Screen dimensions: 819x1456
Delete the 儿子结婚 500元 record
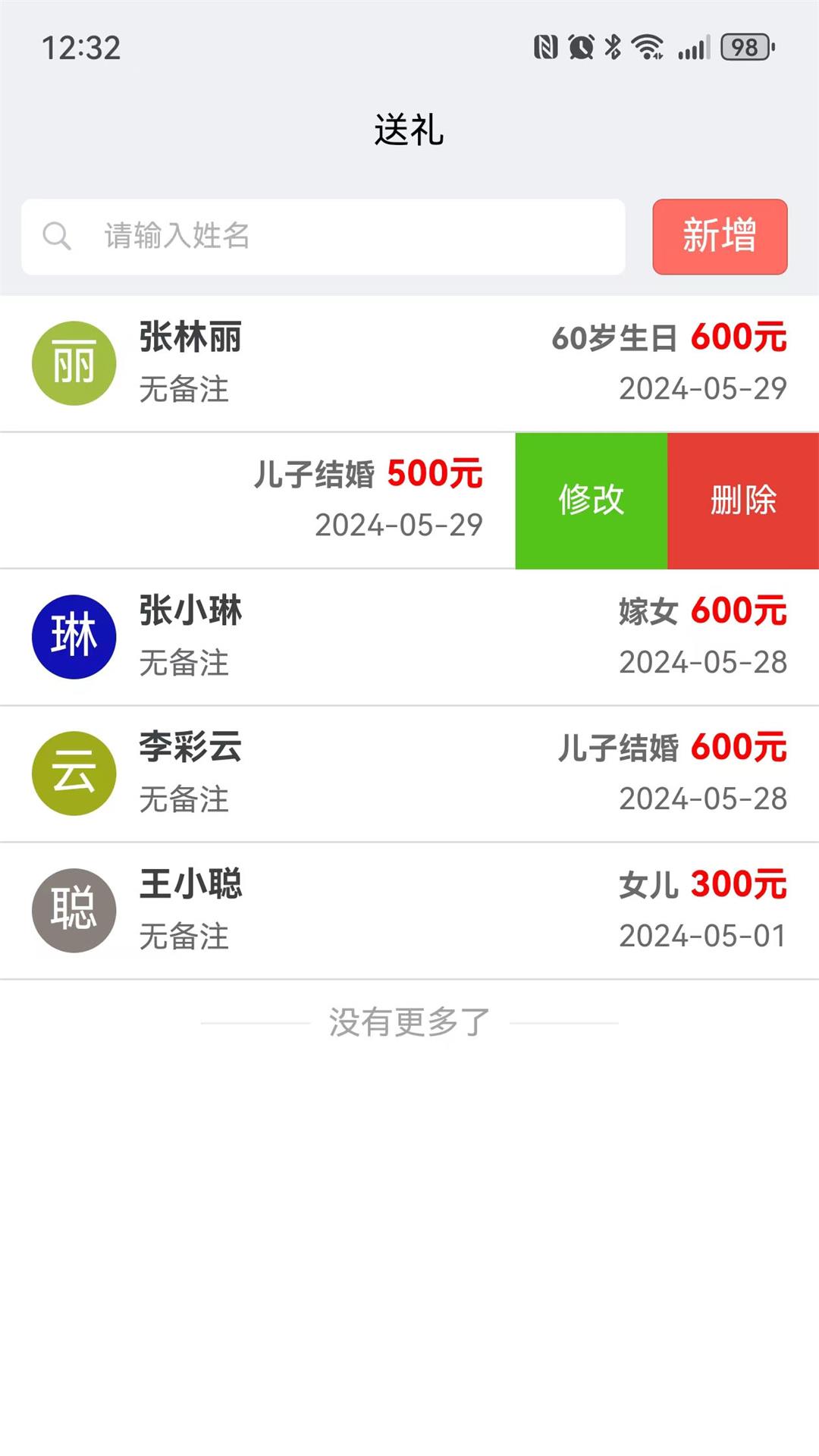(743, 500)
